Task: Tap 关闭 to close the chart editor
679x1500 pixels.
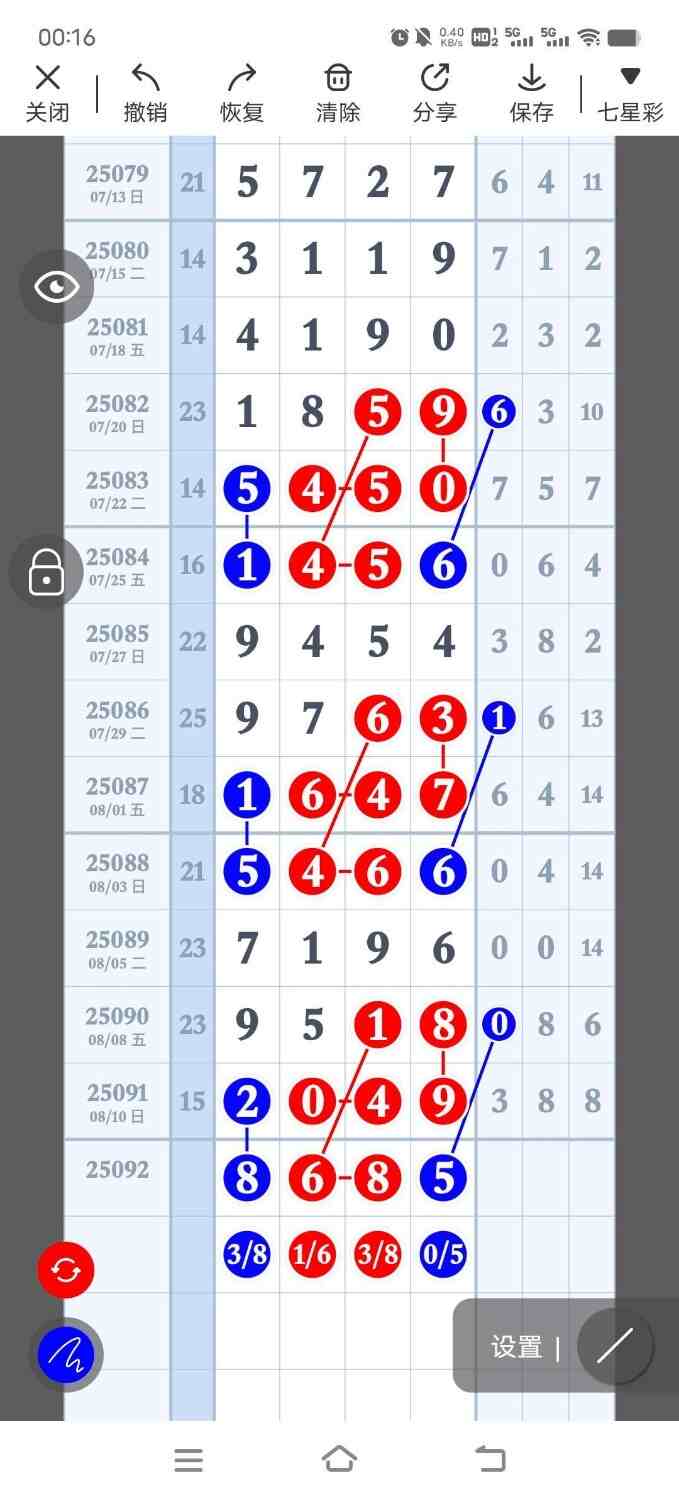Action: pos(47,93)
